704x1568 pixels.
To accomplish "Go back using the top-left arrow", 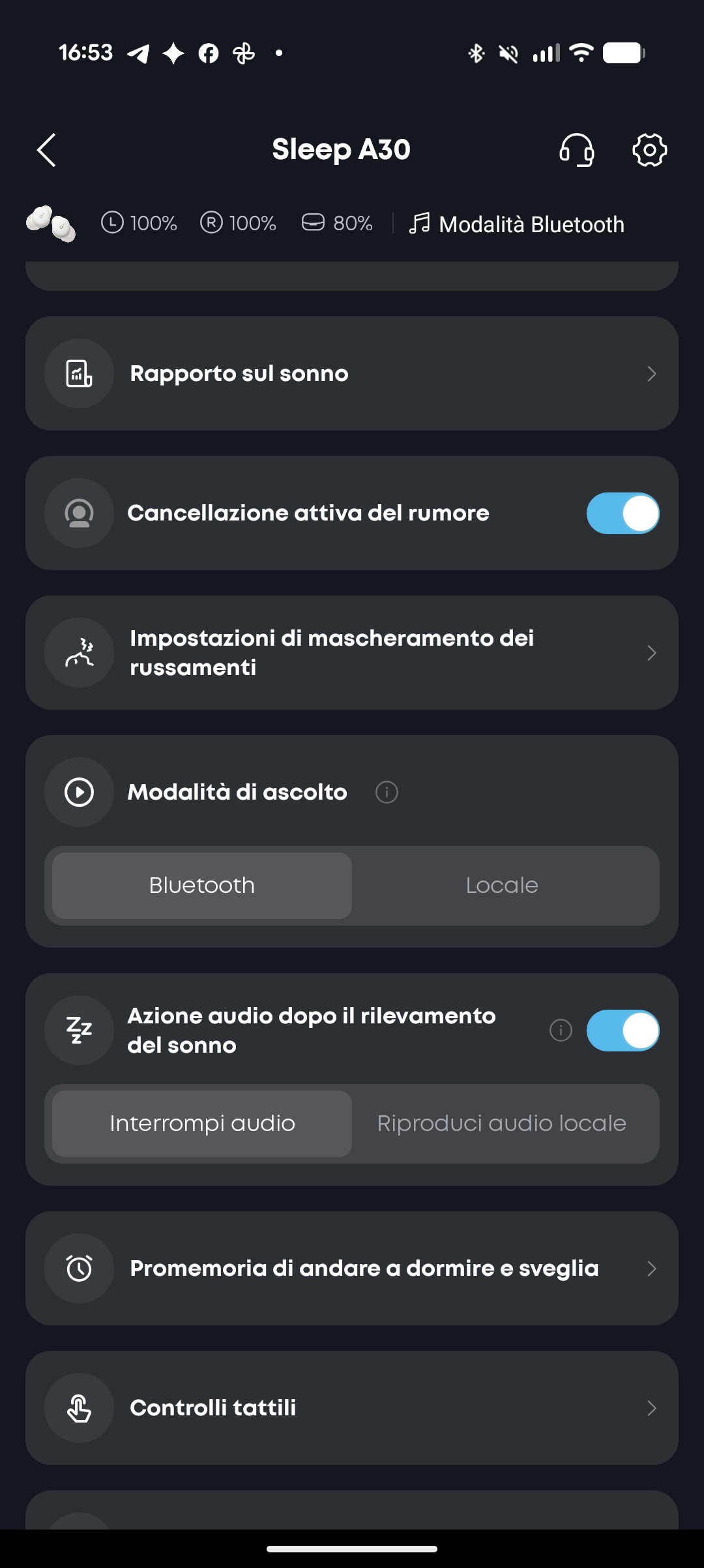I will (47, 150).
